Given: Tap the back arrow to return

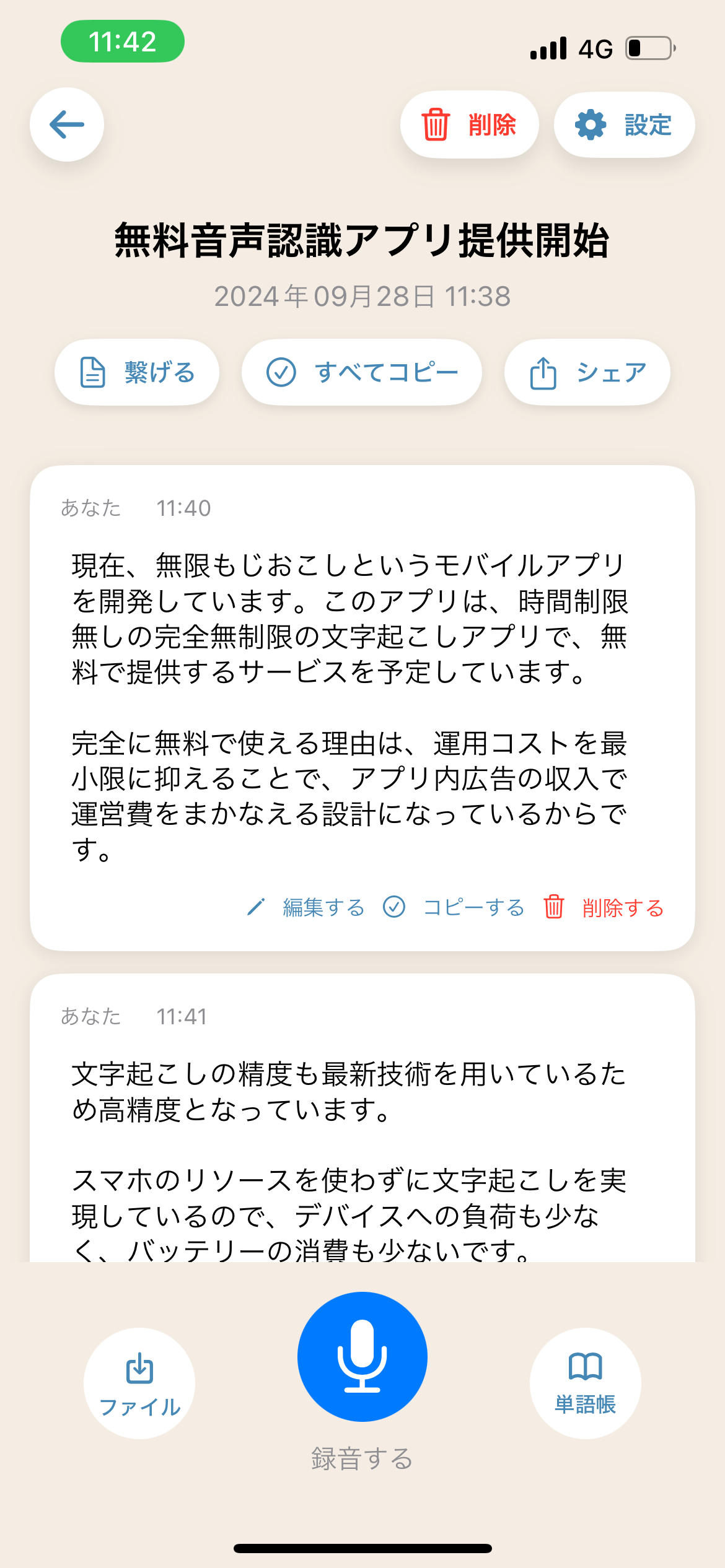Looking at the screenshot, I should (x=66, y=124).
